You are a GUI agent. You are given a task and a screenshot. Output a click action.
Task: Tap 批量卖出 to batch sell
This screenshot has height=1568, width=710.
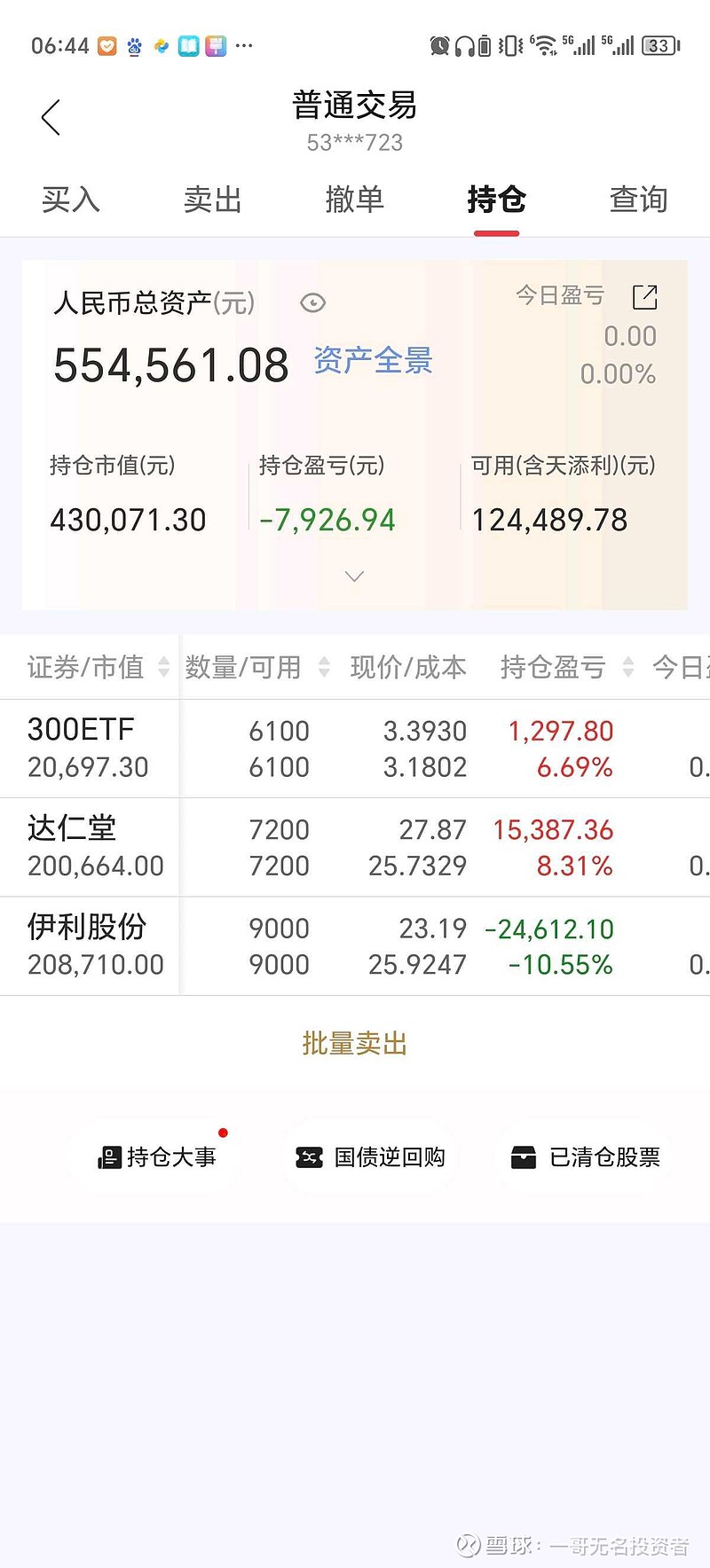(354, 1043)
